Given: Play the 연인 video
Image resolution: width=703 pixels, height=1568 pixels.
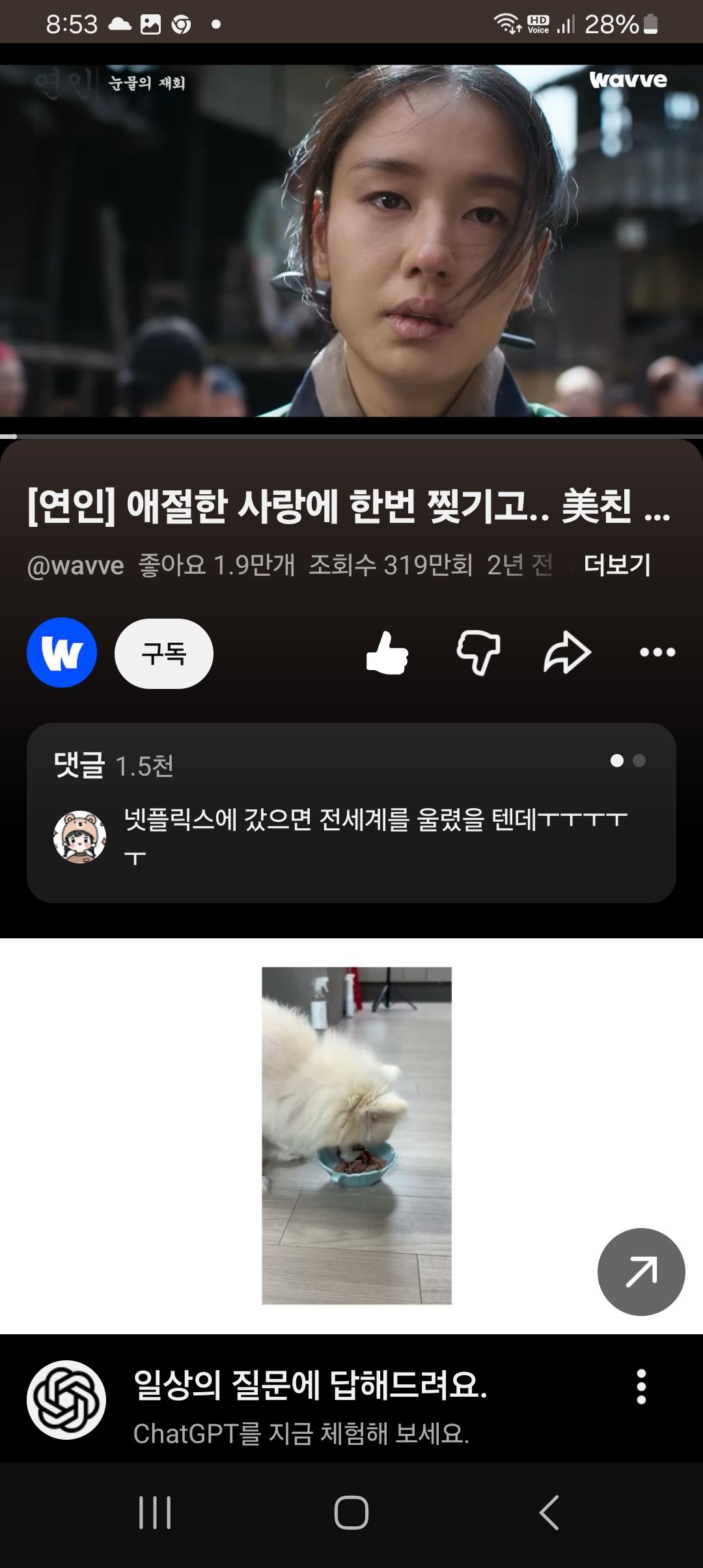Looking at the screenshot, I should pyautogui.click(x=351, y=240).
